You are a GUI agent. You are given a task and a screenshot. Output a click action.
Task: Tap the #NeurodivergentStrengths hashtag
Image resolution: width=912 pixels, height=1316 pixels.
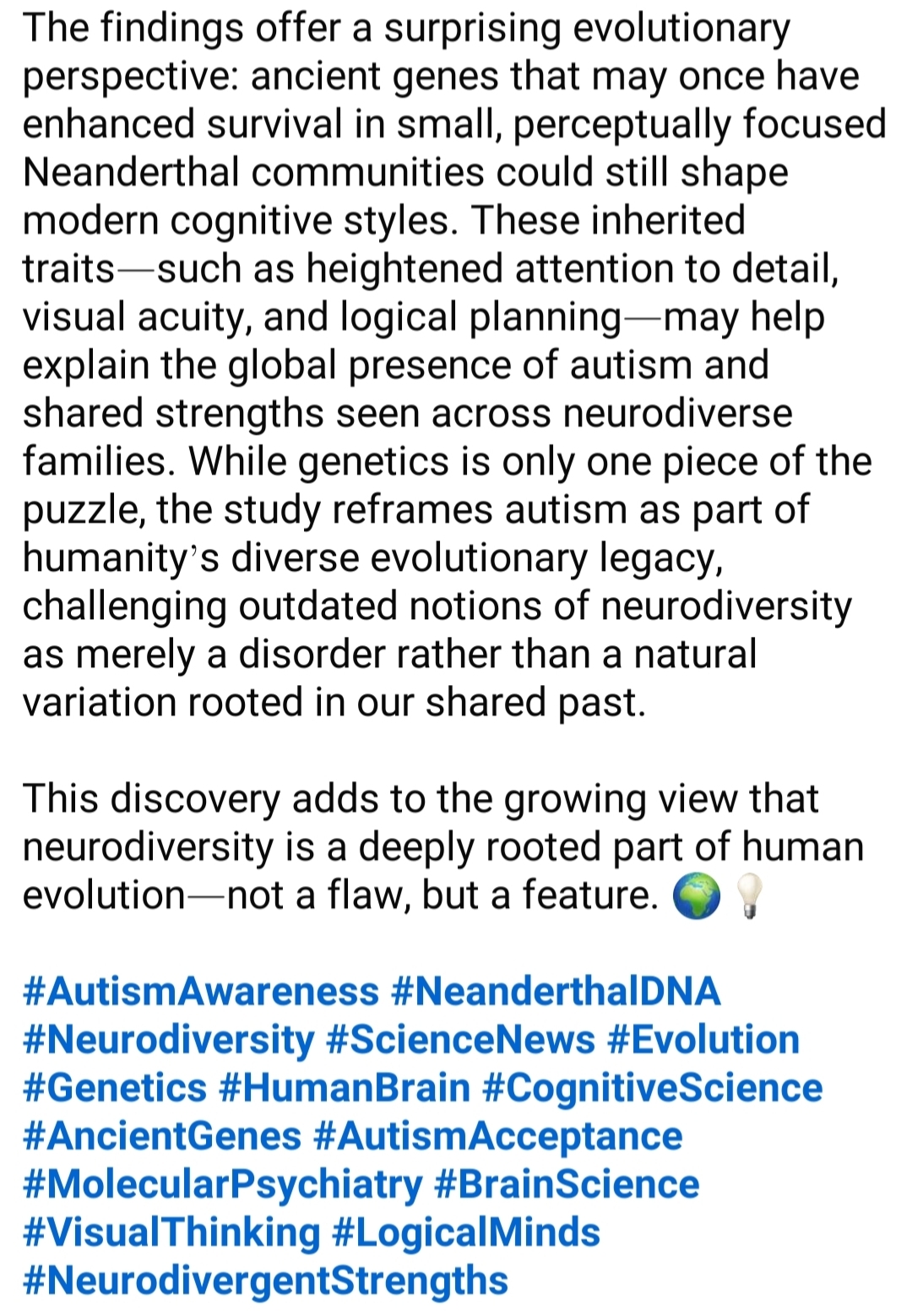tap(265, 1281)
